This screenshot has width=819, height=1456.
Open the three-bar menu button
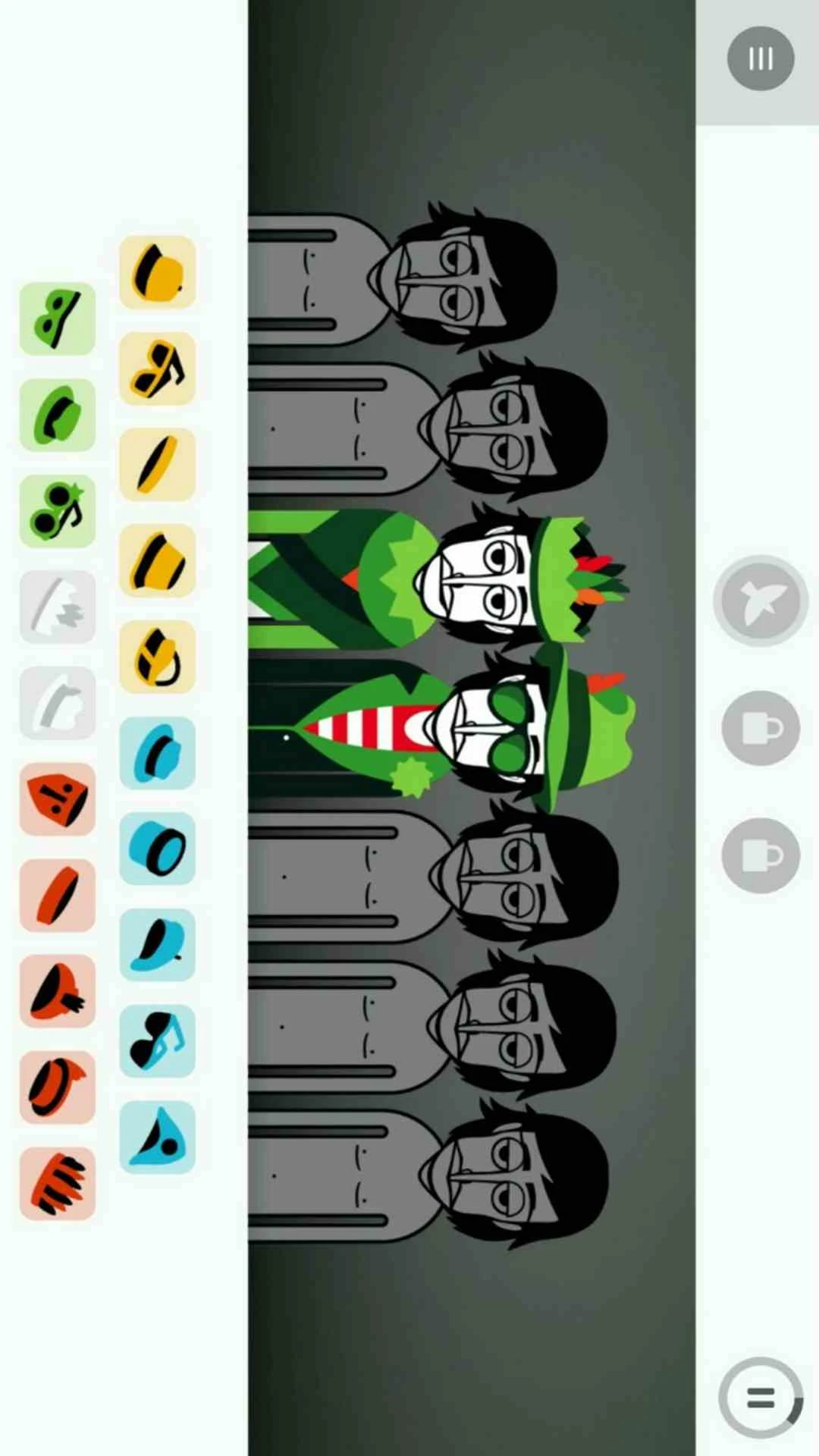760,58
